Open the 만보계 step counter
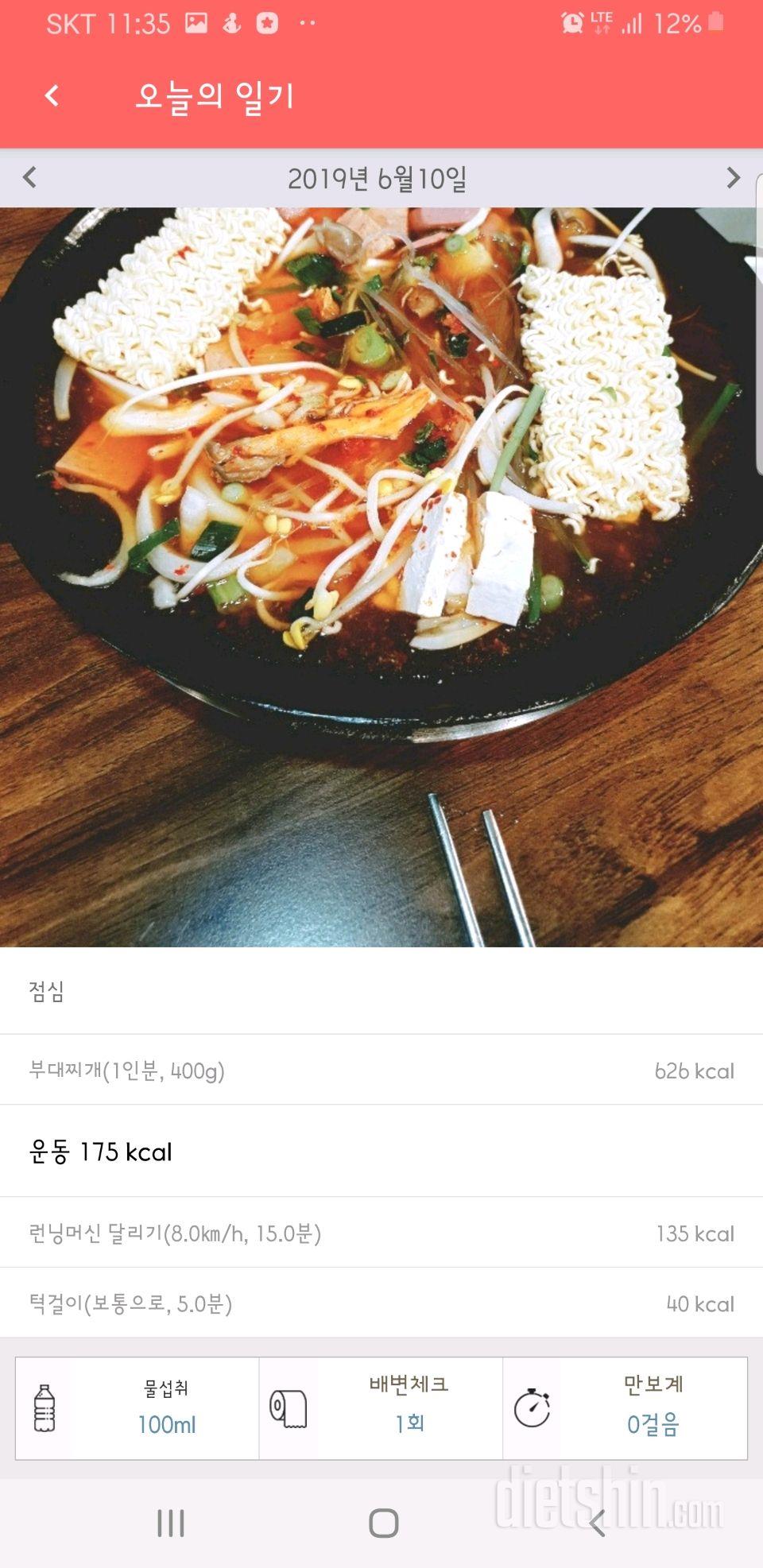Viewport: 763px width, 1568px height. point(625,1408)
